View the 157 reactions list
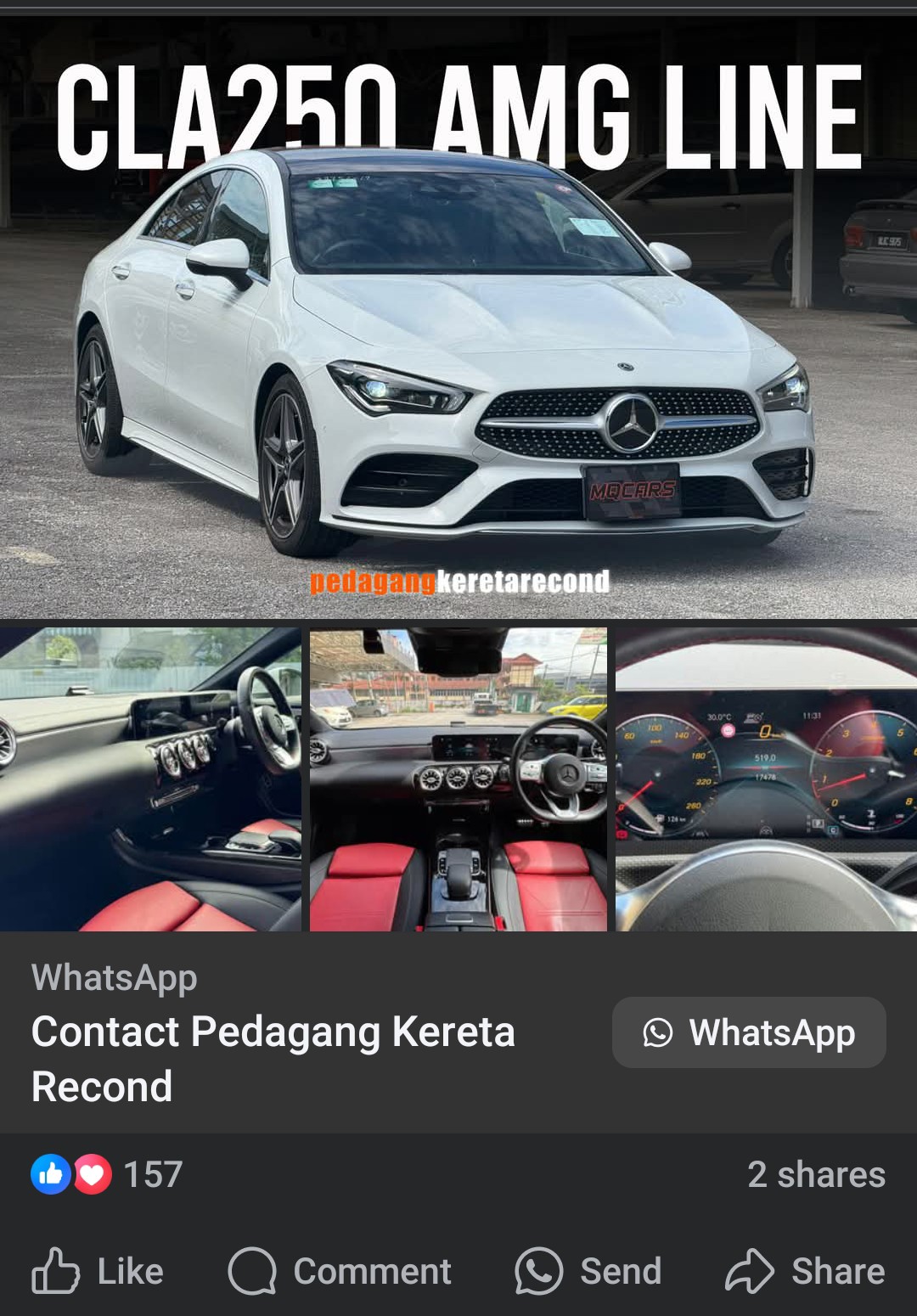Screen dimensions: 917x1316 [x=108, y=1175]
